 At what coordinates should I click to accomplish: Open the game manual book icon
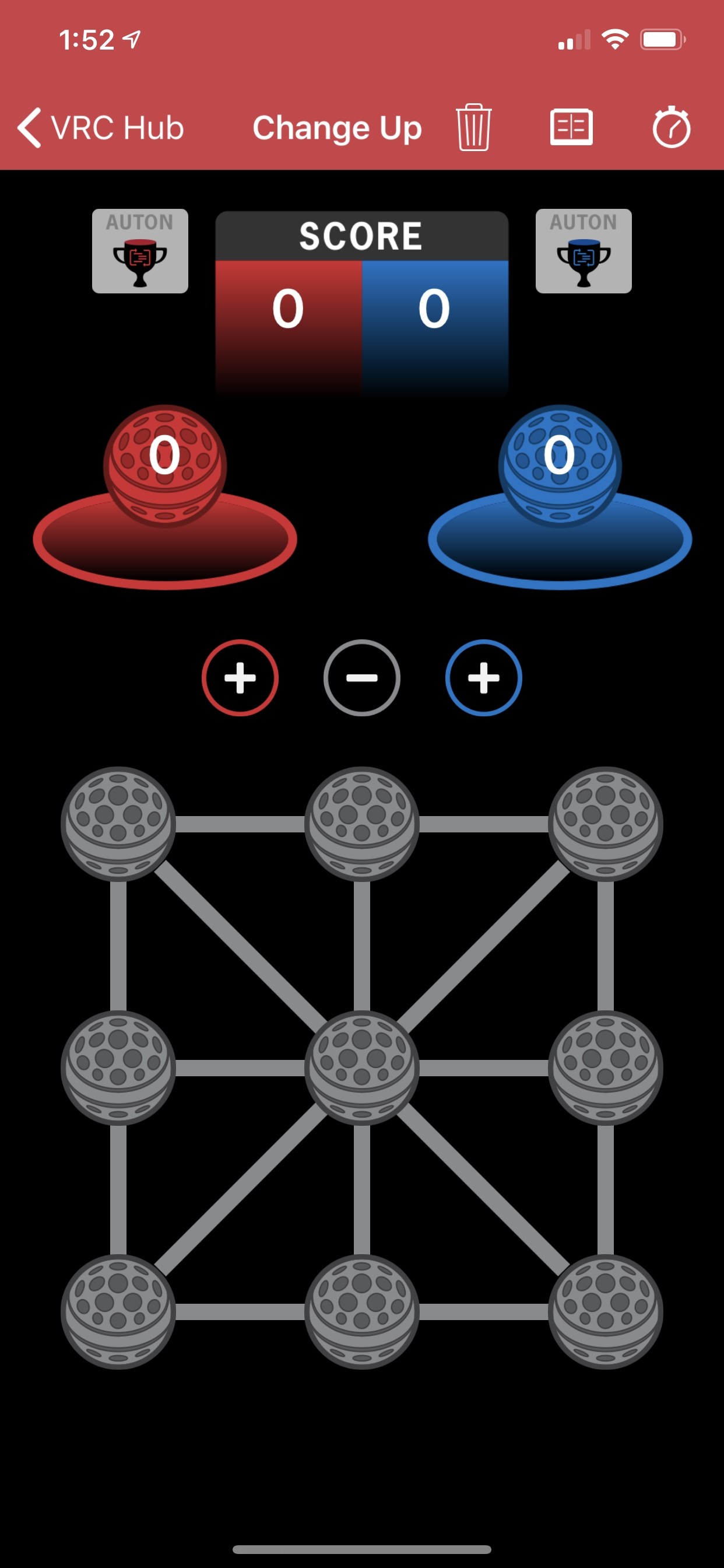(571, 127)
